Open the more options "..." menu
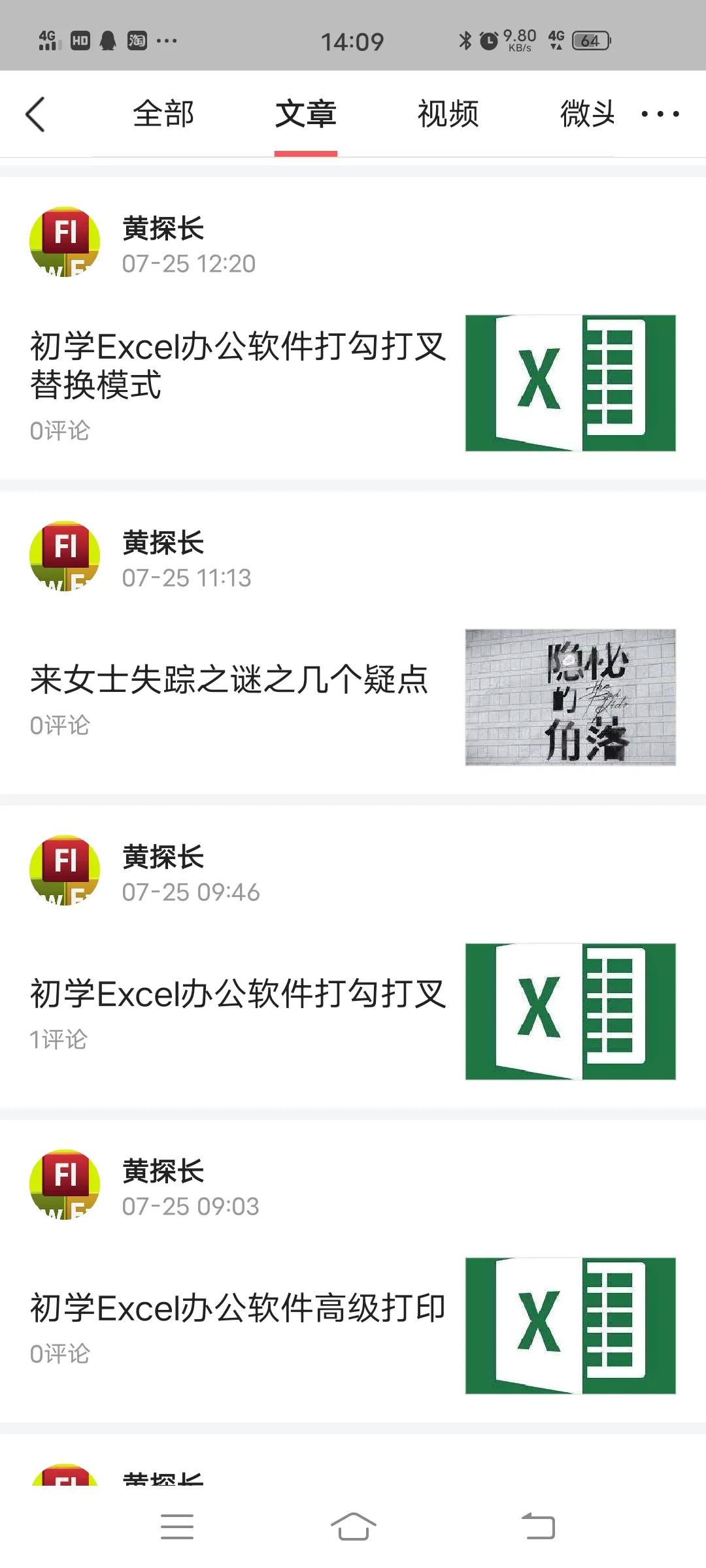This screenshot has width=706, height=1568. tap(659, 114)
